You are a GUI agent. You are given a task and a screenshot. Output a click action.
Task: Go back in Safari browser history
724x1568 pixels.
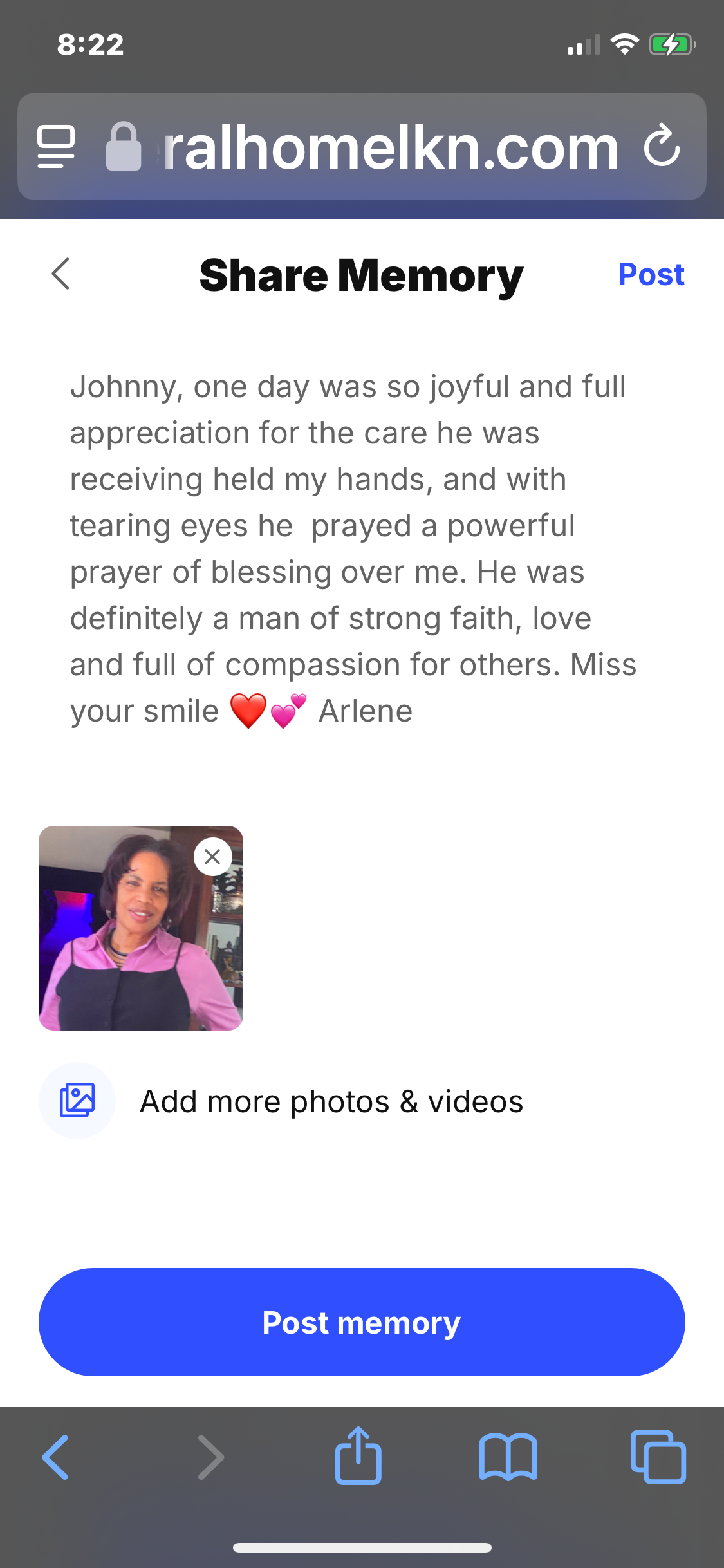(x=56, y=1457)
